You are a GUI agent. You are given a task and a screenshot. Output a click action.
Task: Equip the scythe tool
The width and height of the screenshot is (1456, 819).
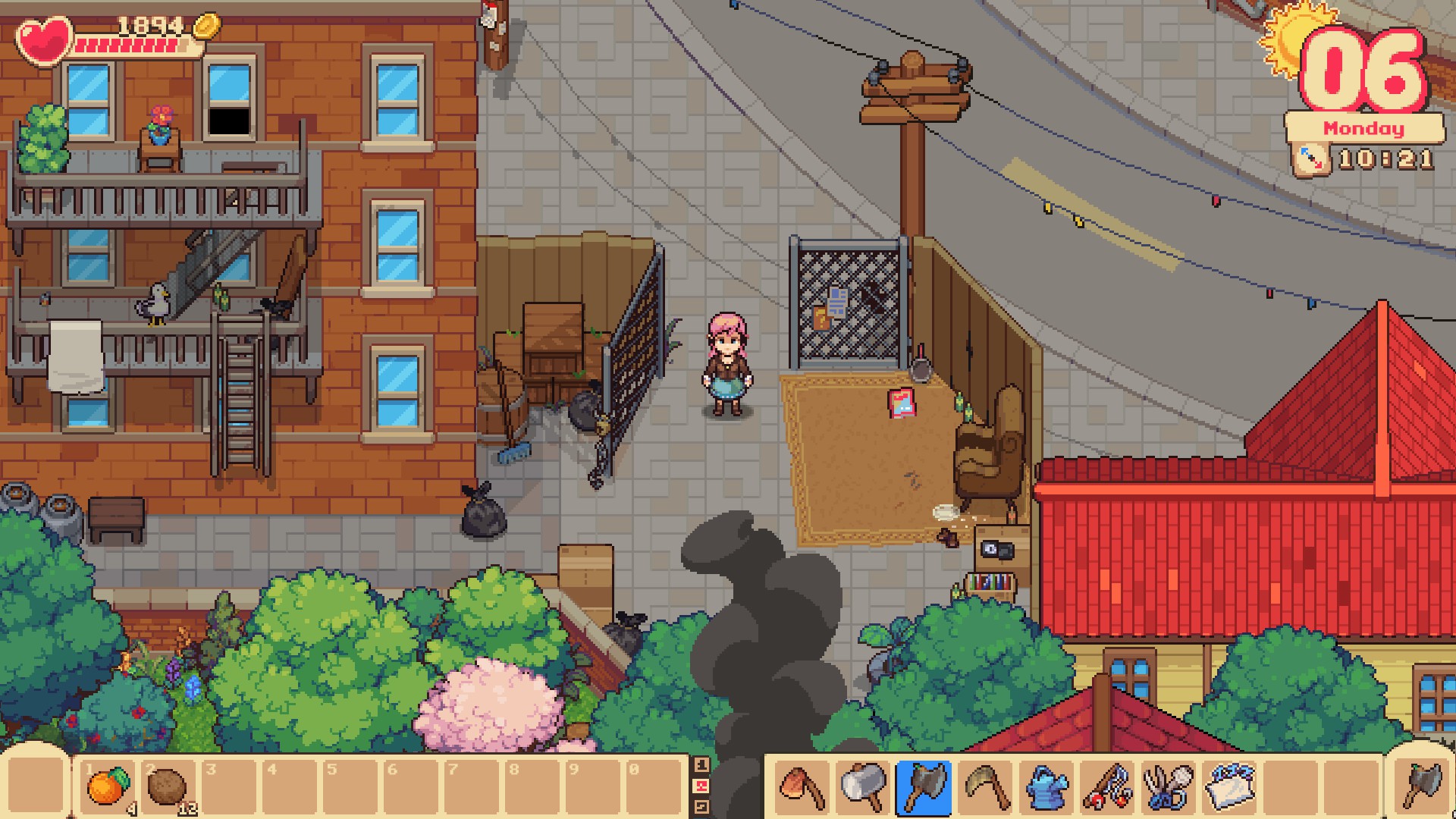(984, 788)
